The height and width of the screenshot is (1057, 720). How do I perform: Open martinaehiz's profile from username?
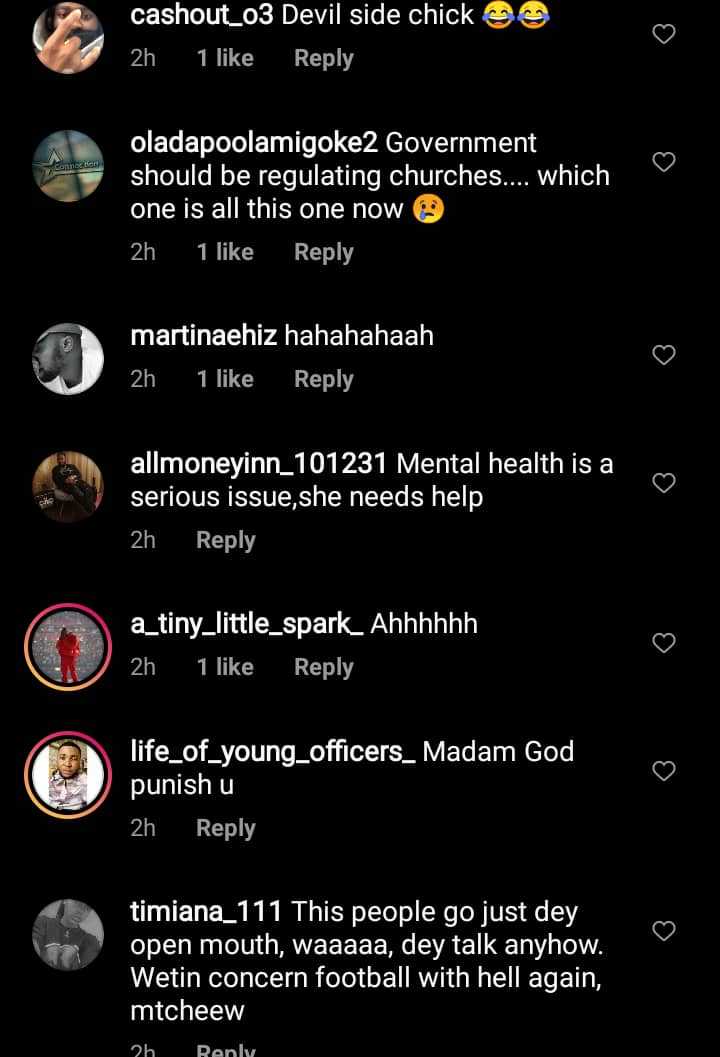tap(203, 336)
